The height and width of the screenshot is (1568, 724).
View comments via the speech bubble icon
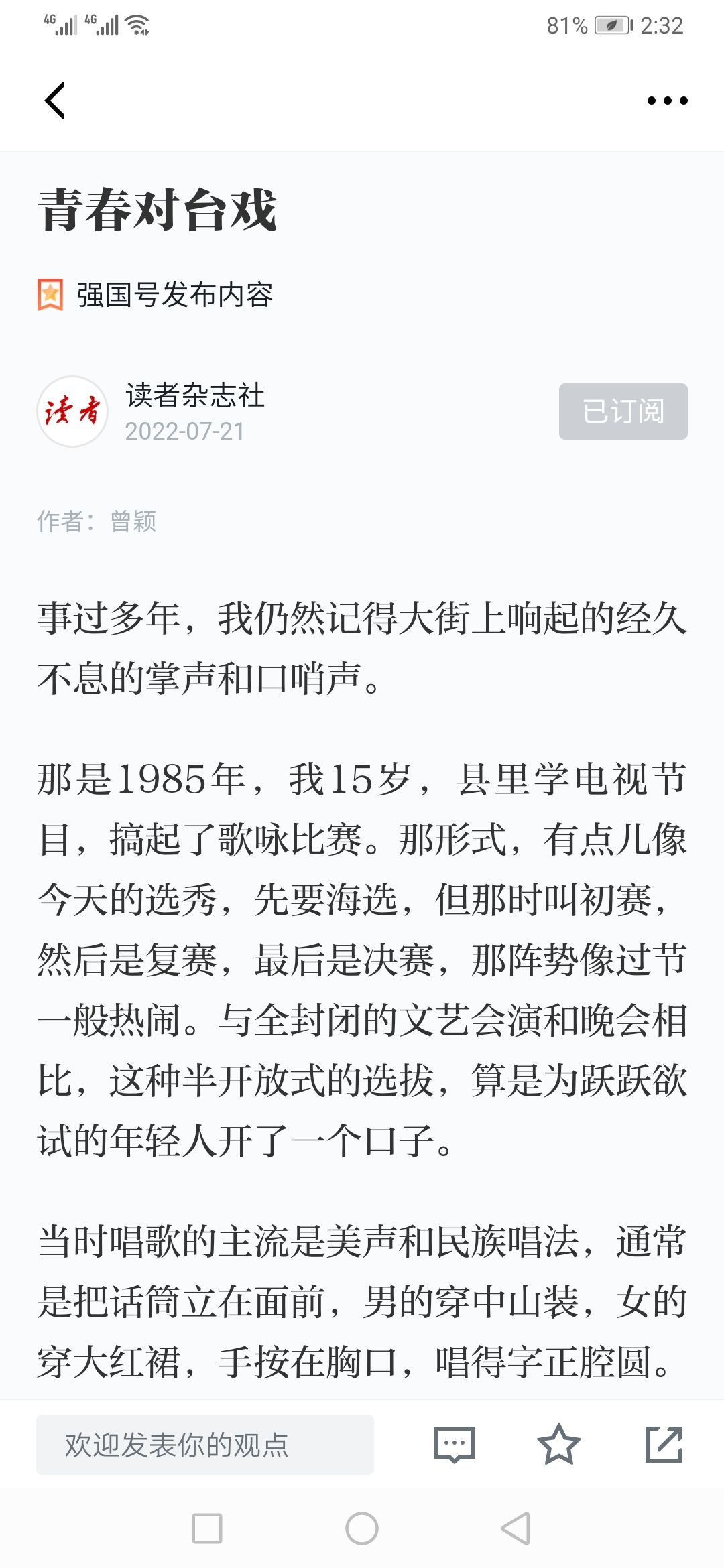pos(455,1444)
